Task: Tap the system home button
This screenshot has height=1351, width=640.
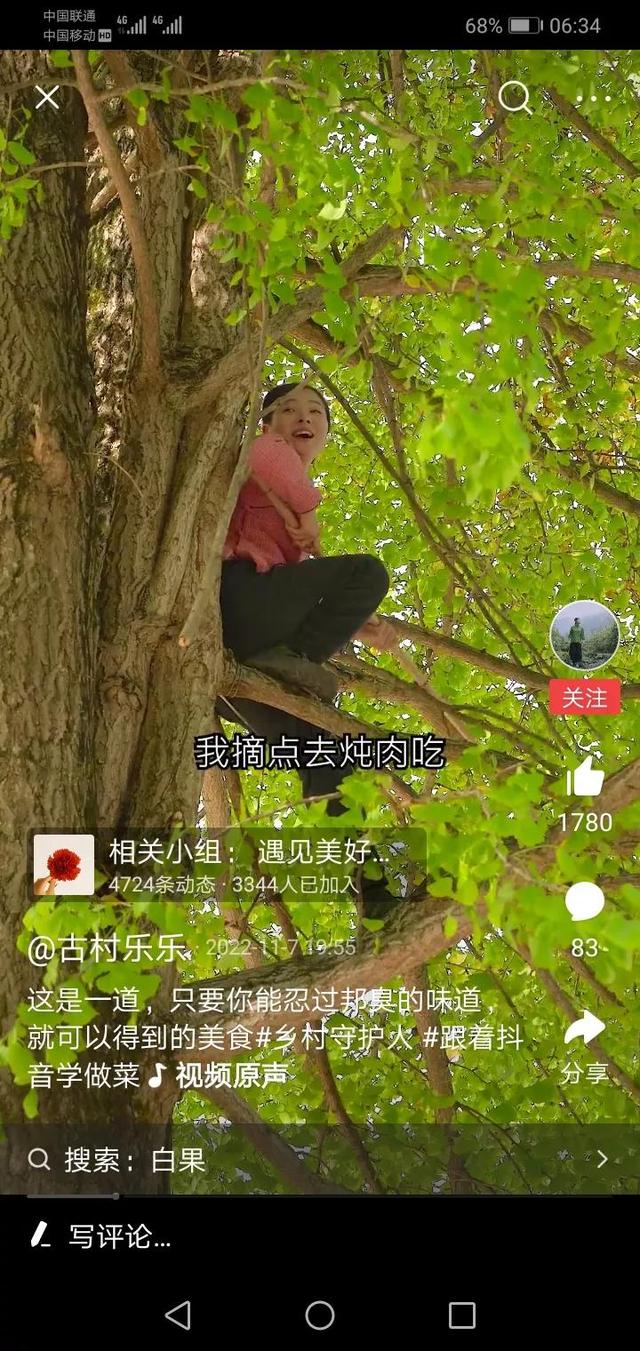Action: (320, 1315)
